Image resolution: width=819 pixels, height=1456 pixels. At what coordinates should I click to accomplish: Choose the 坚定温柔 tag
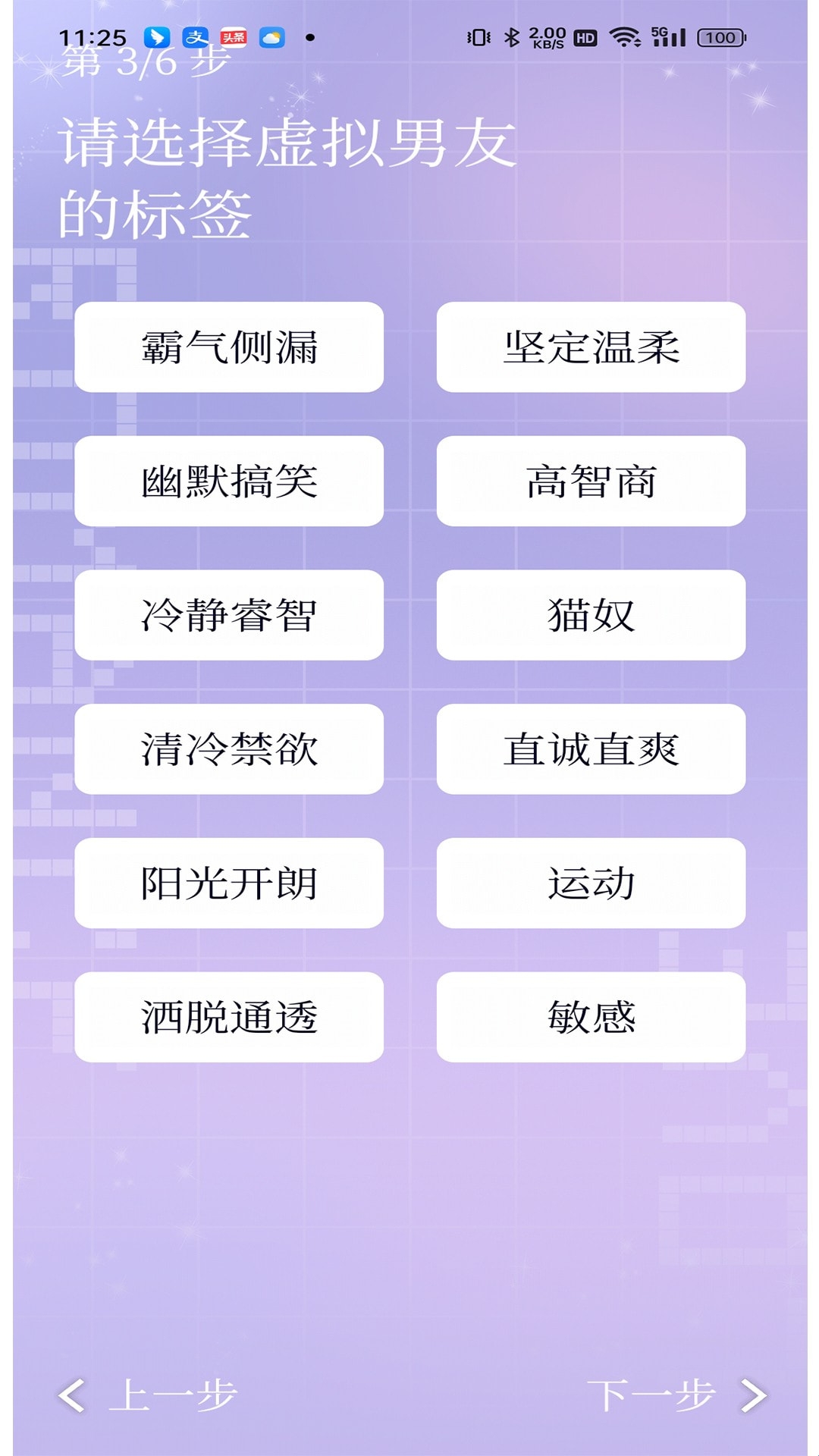tap(591, 347)
